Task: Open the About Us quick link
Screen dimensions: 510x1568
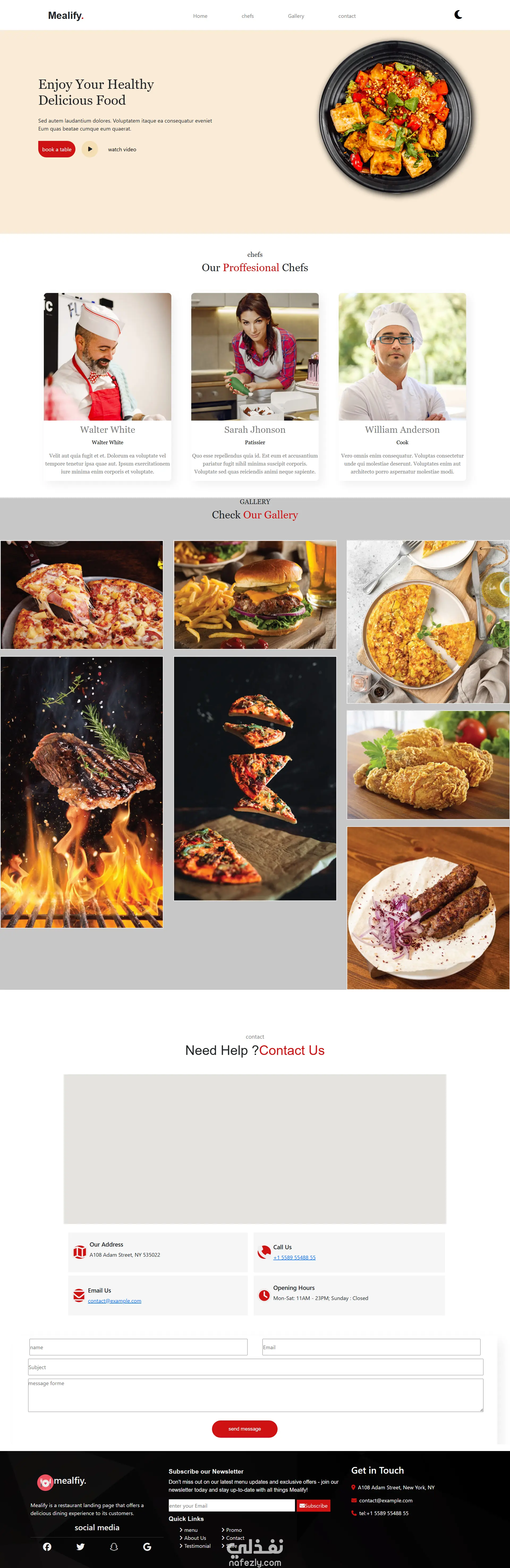Action: coord(194,1538)
